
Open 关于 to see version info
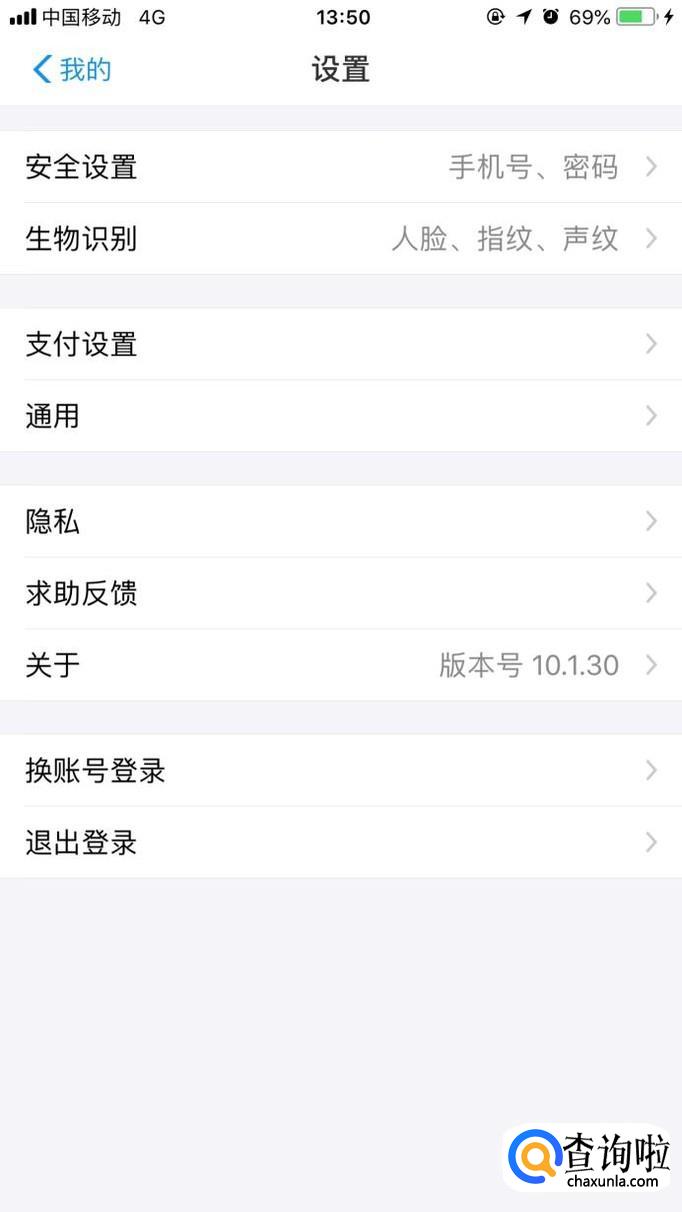340,665
